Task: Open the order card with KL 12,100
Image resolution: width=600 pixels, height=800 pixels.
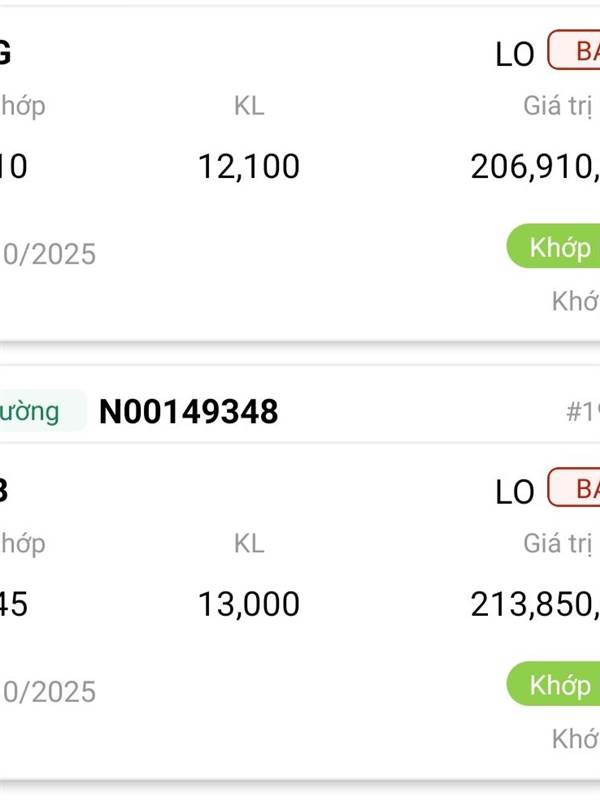Action: (300, 173)
